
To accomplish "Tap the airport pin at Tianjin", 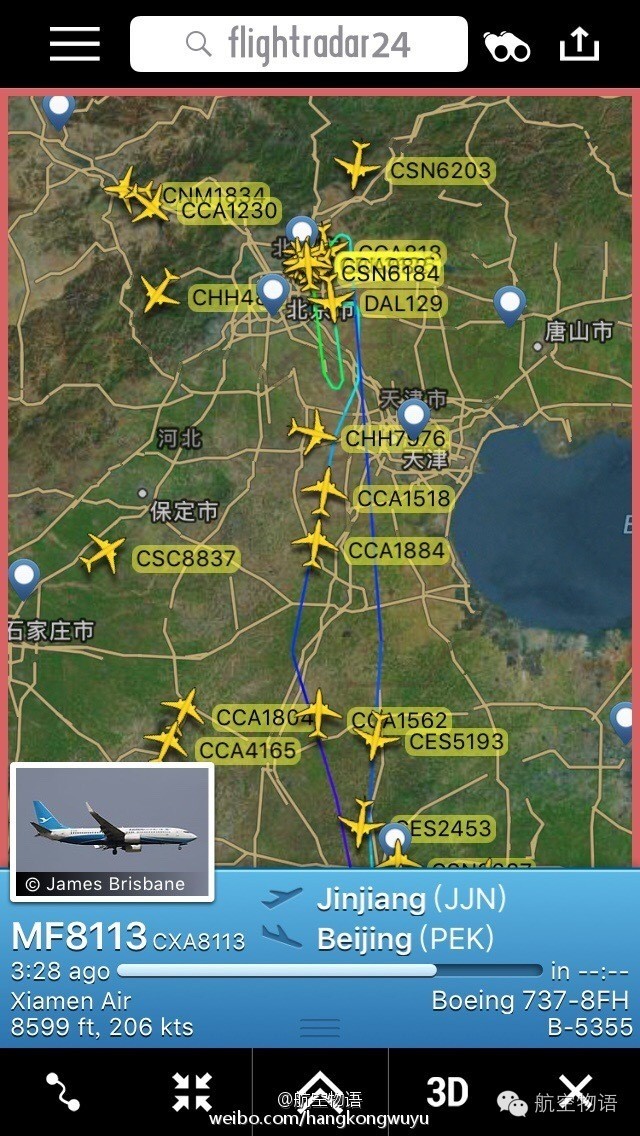I will click(413, 415).
